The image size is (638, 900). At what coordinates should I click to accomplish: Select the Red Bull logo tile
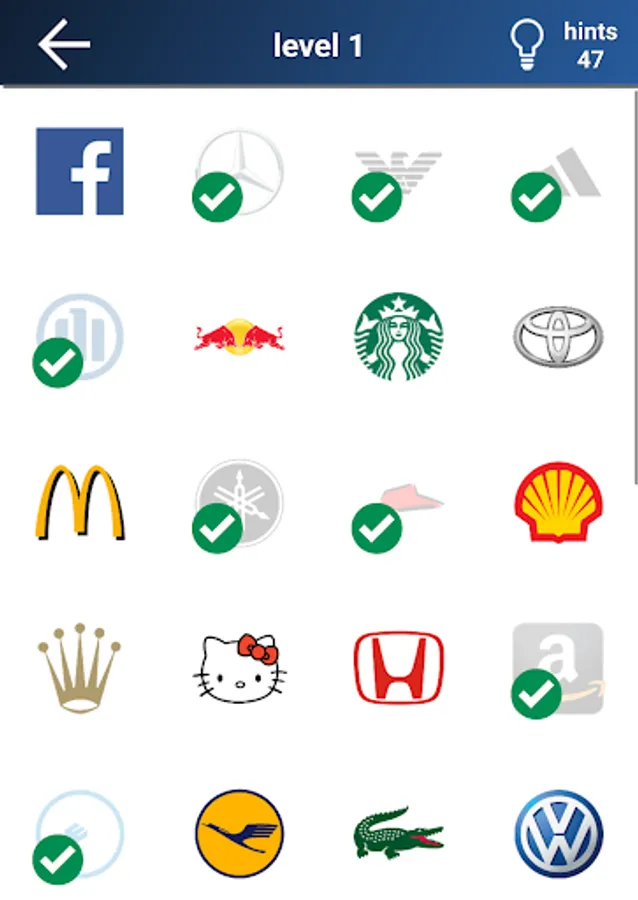click(x=239, y=337)
